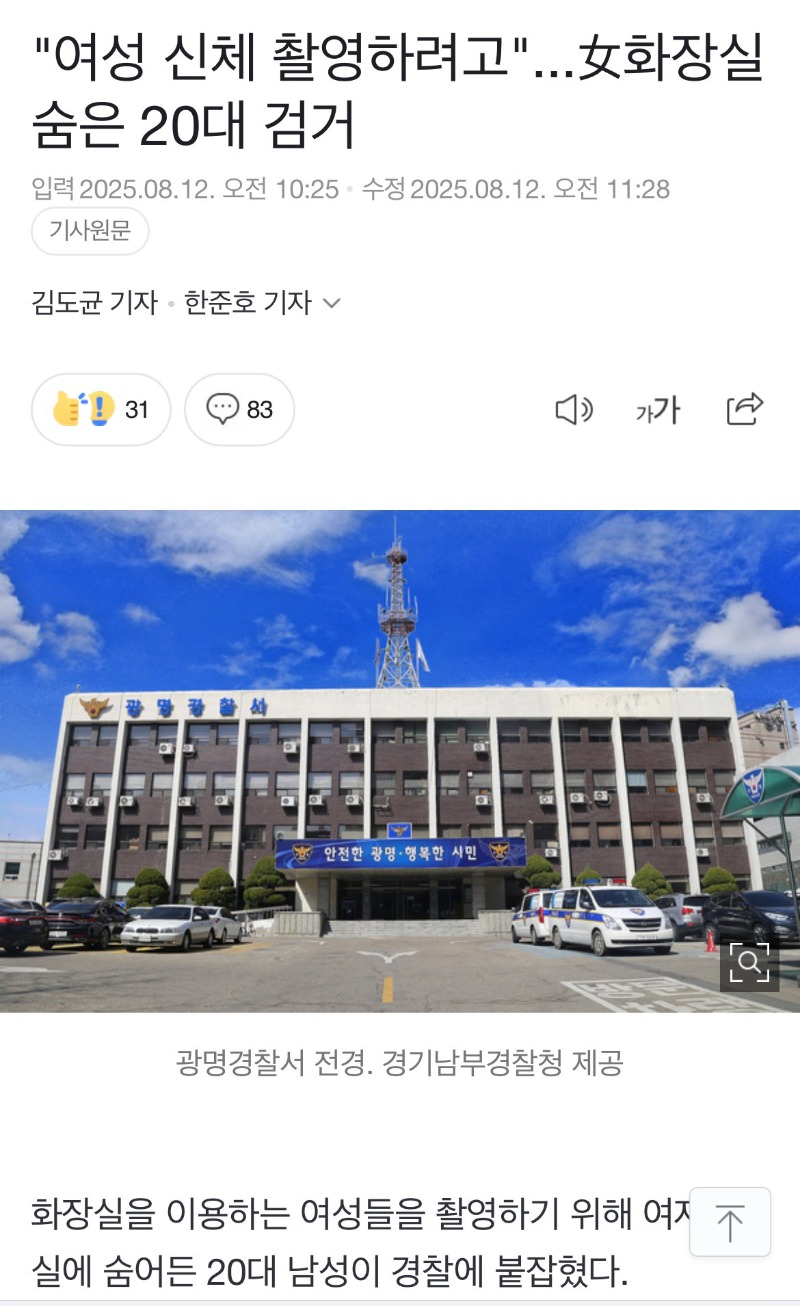Jump back to the top of the page
800x1306 pixels.
pos(730,1222)
